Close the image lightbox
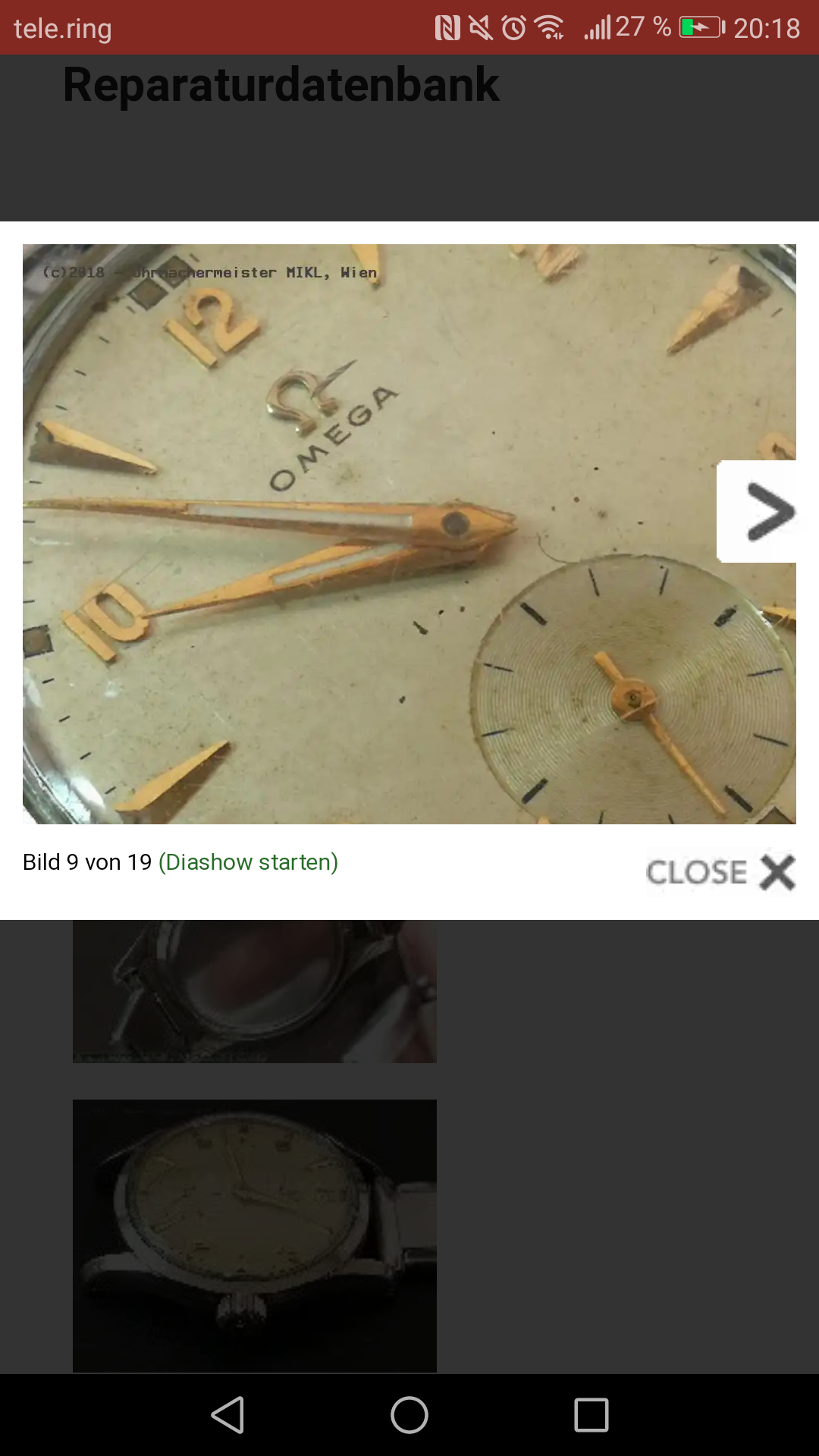The image size is (819, 1456). click(x=720, y=872)
